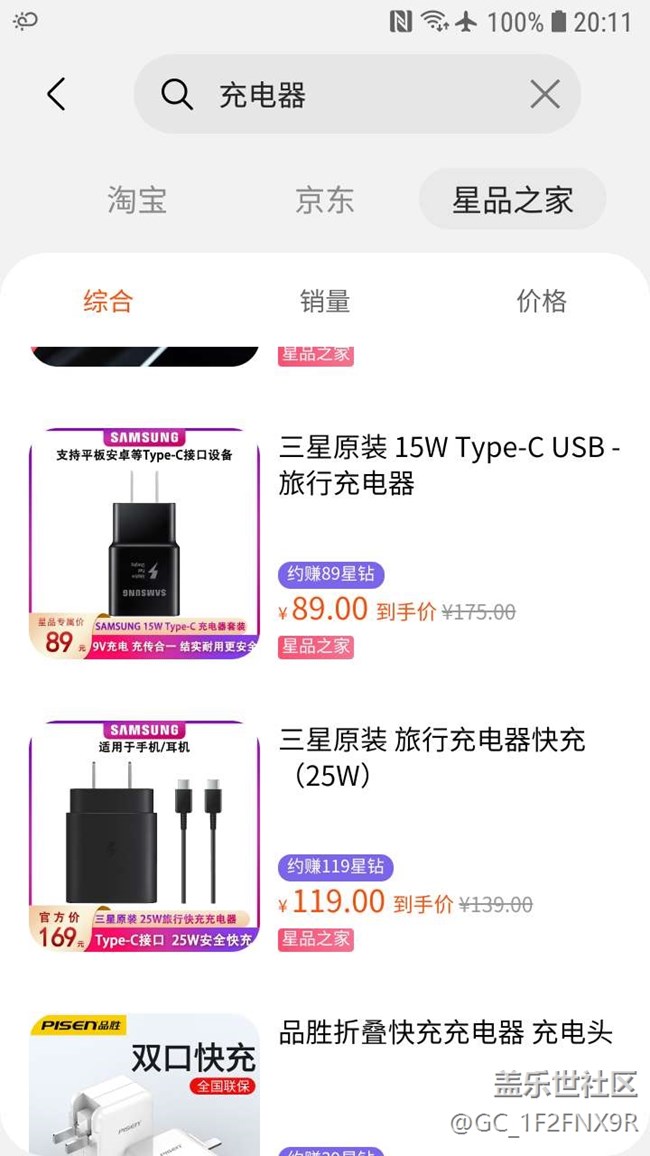Viewport: 650px width, 1156px height.
Task: Switch to the 京东 tab
Action: tap(325, 200)
